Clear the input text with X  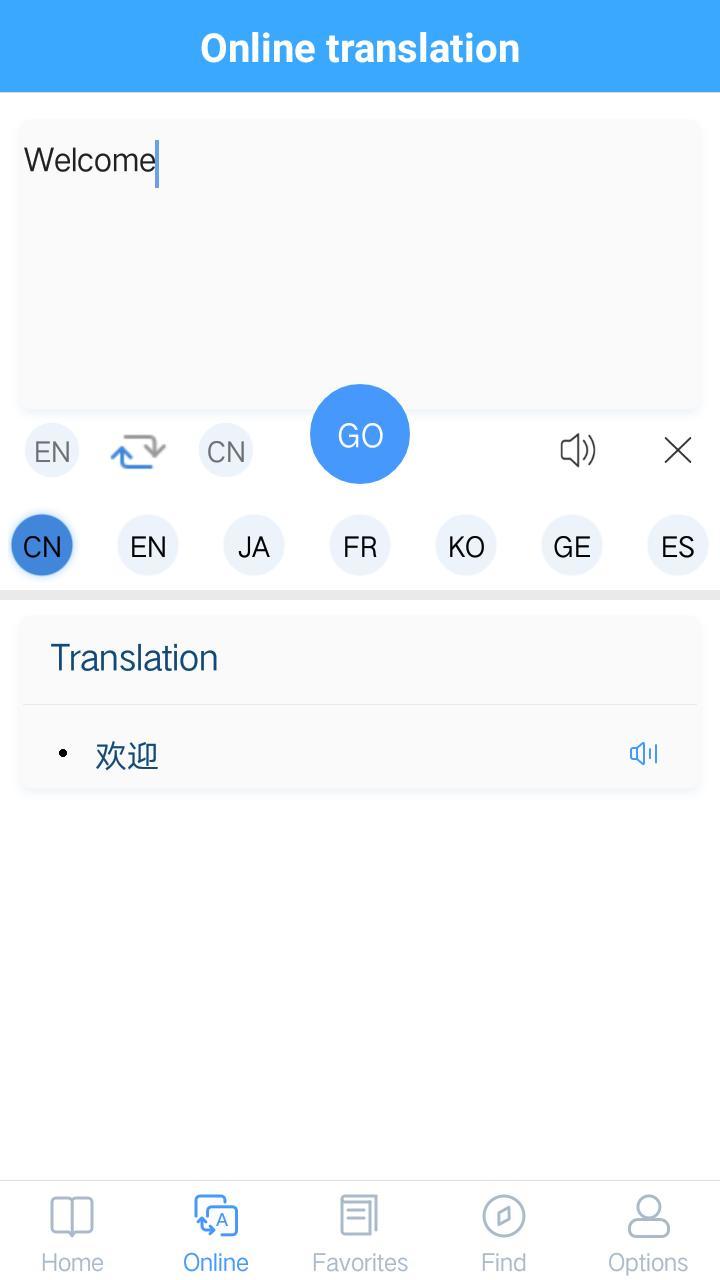pyautogui.click(x=677, y=451)
